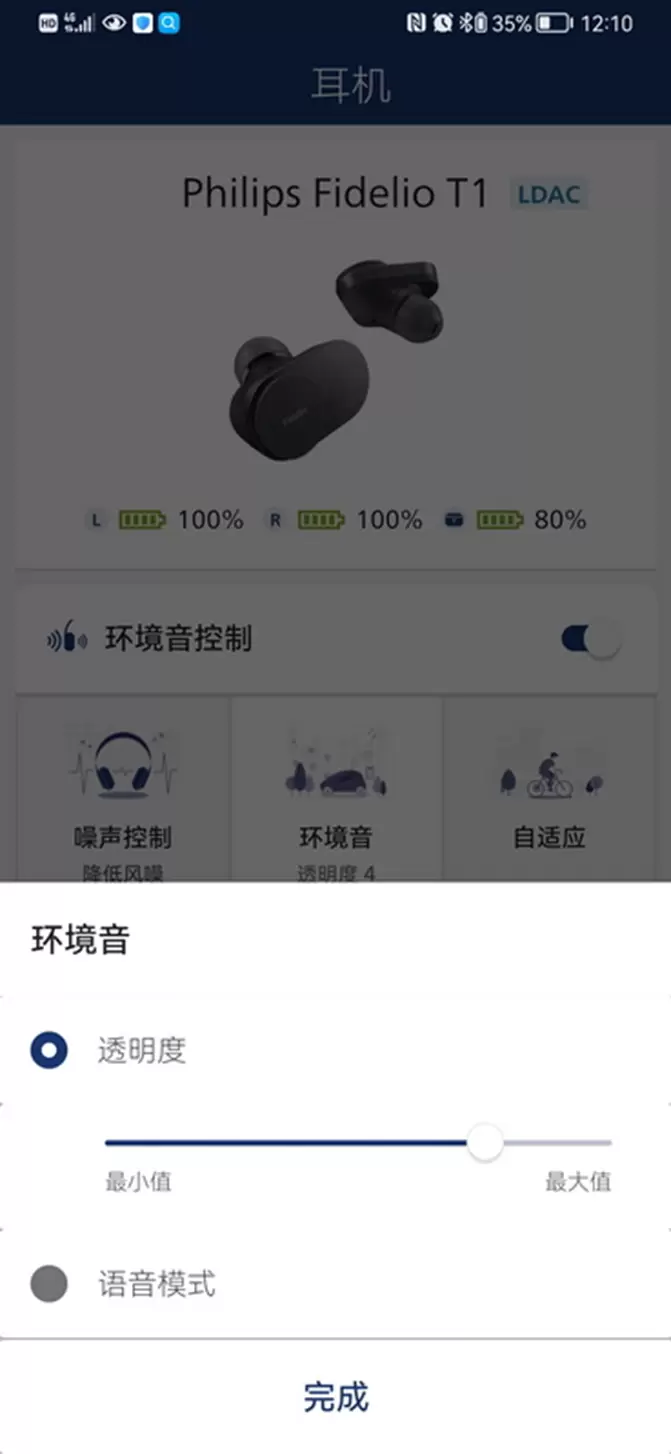Viewport: 671px width, 1454px height.
Task: Select the 透明度 radio option
Action: pos(49,1051)
